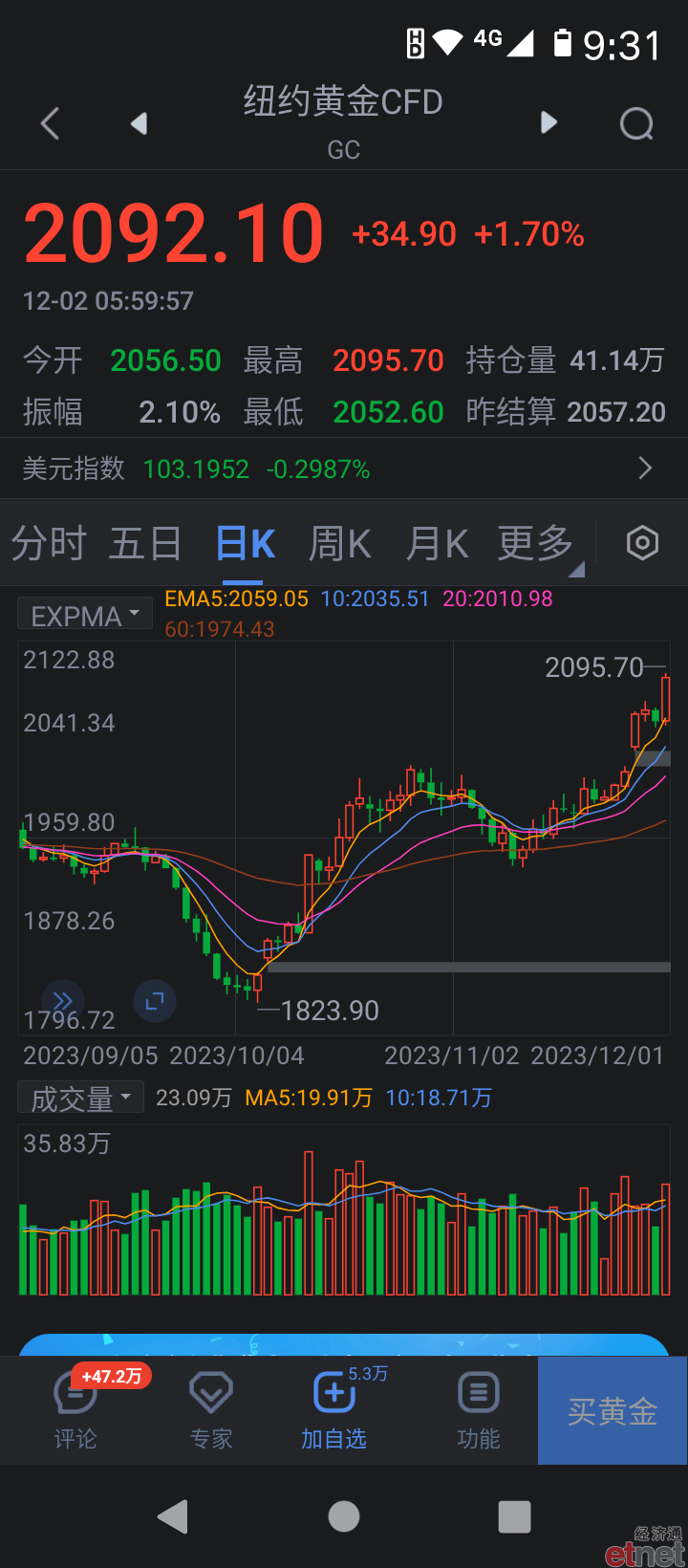Open the 专家 section
Image resolution: width=688 pixels, height=1568 pixels.
tap(211, 1410)
